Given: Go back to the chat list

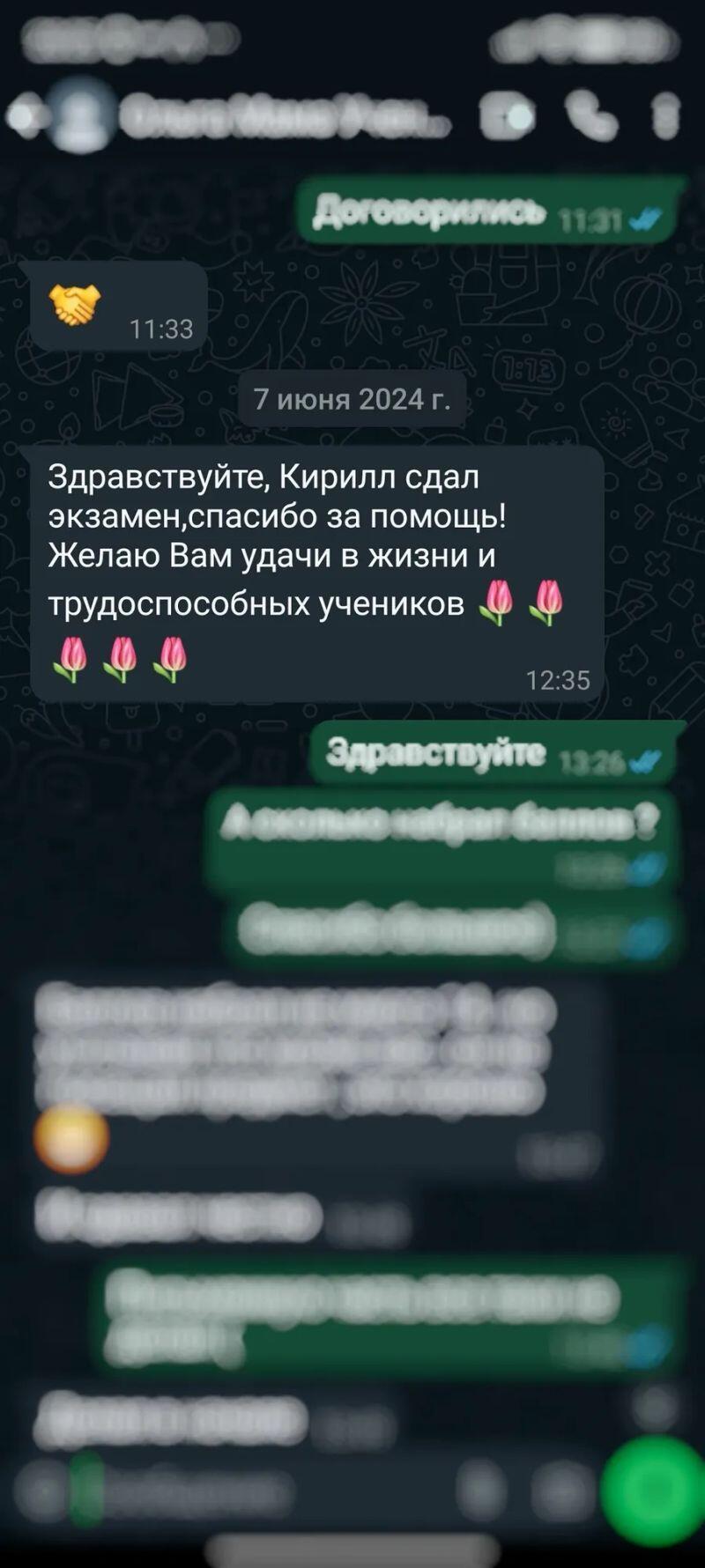Looking at the screenshot, I should 21,116.
